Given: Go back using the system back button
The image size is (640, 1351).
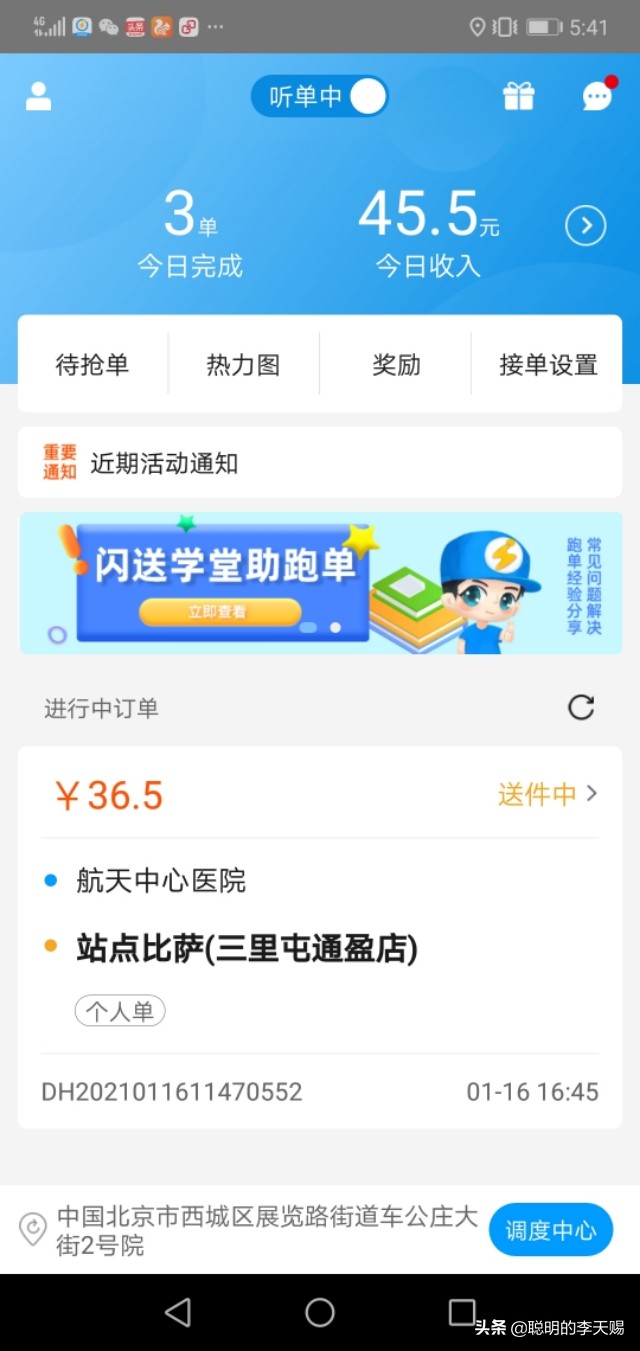Looking at the screenshot, I should click(177, 1312).
